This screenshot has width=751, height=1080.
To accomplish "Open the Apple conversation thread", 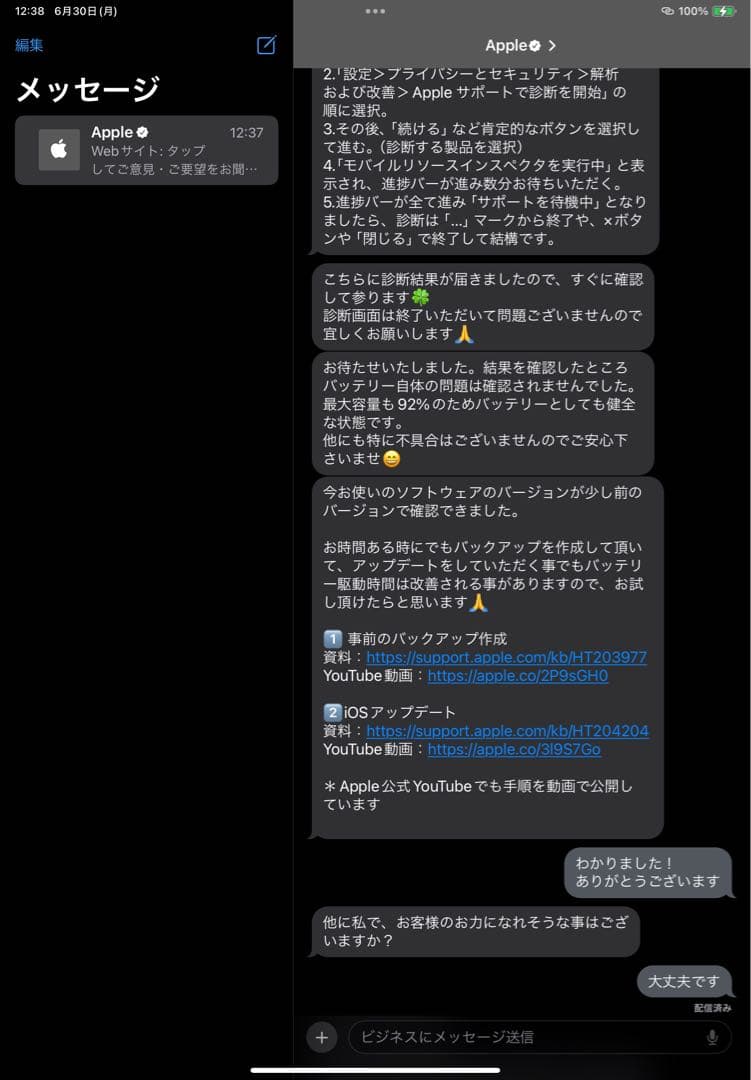I will pos(146,150).
